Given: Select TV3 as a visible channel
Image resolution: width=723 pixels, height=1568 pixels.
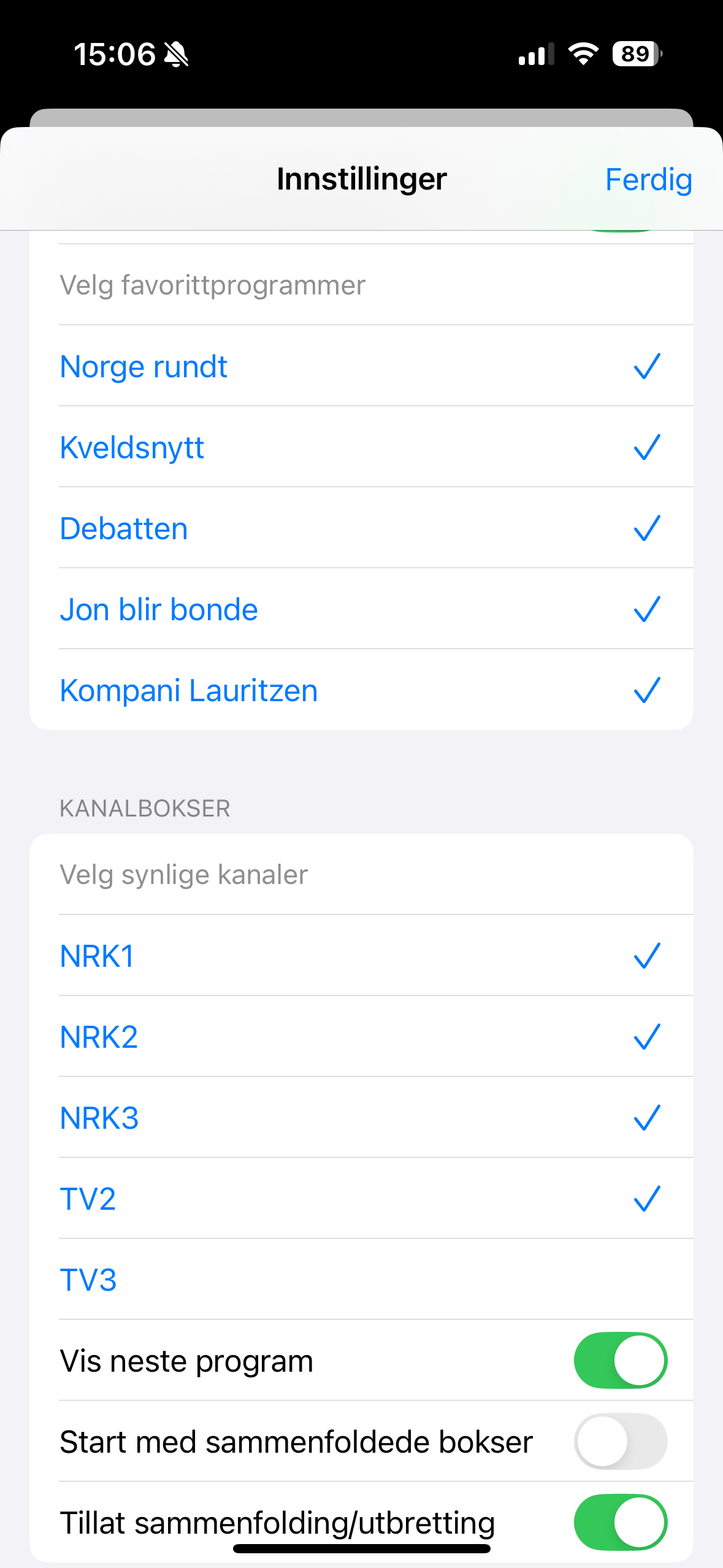Looking at the screenshot, I should click(x=87, y=1280).
